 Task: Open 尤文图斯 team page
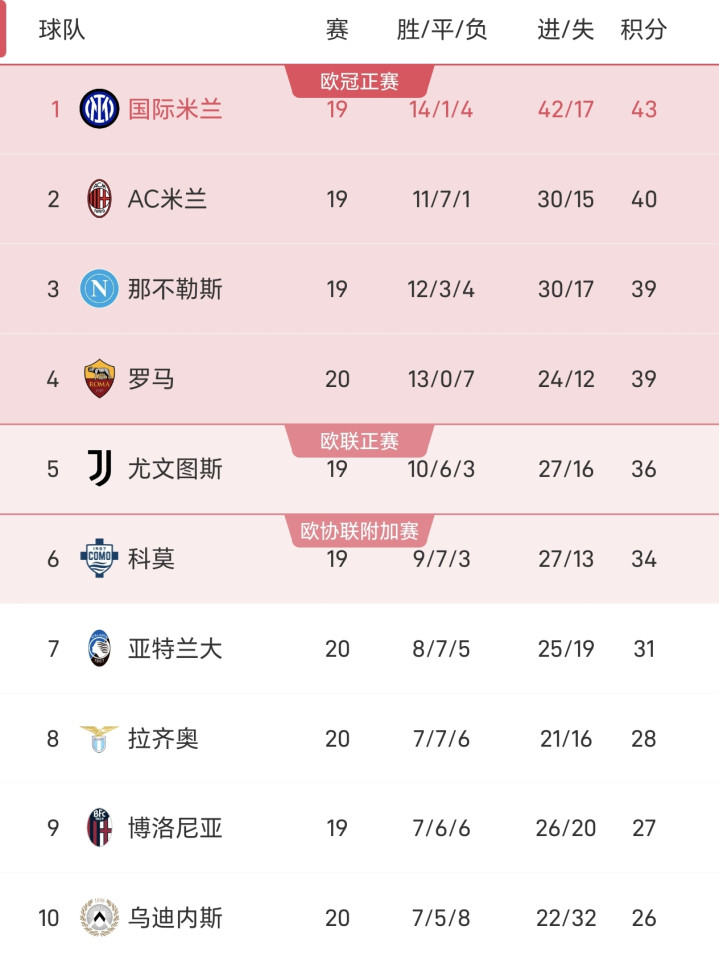(x=360, y=469)
